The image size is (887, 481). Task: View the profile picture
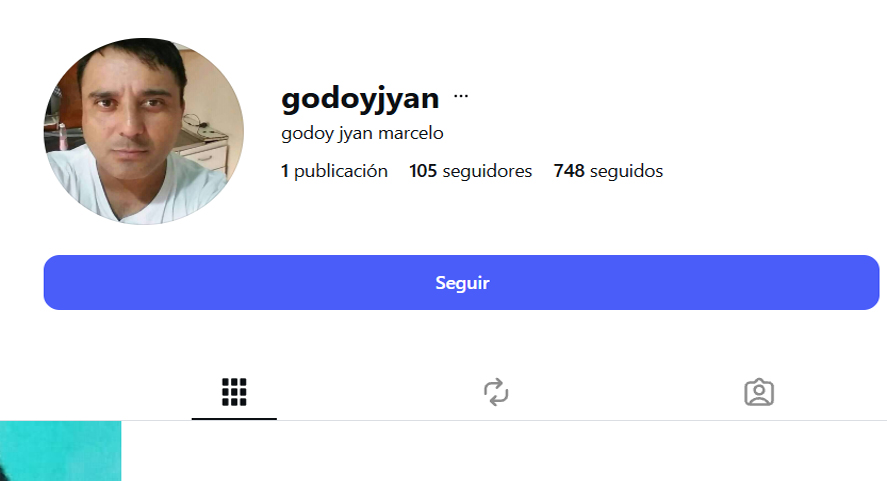pos(144,131)
